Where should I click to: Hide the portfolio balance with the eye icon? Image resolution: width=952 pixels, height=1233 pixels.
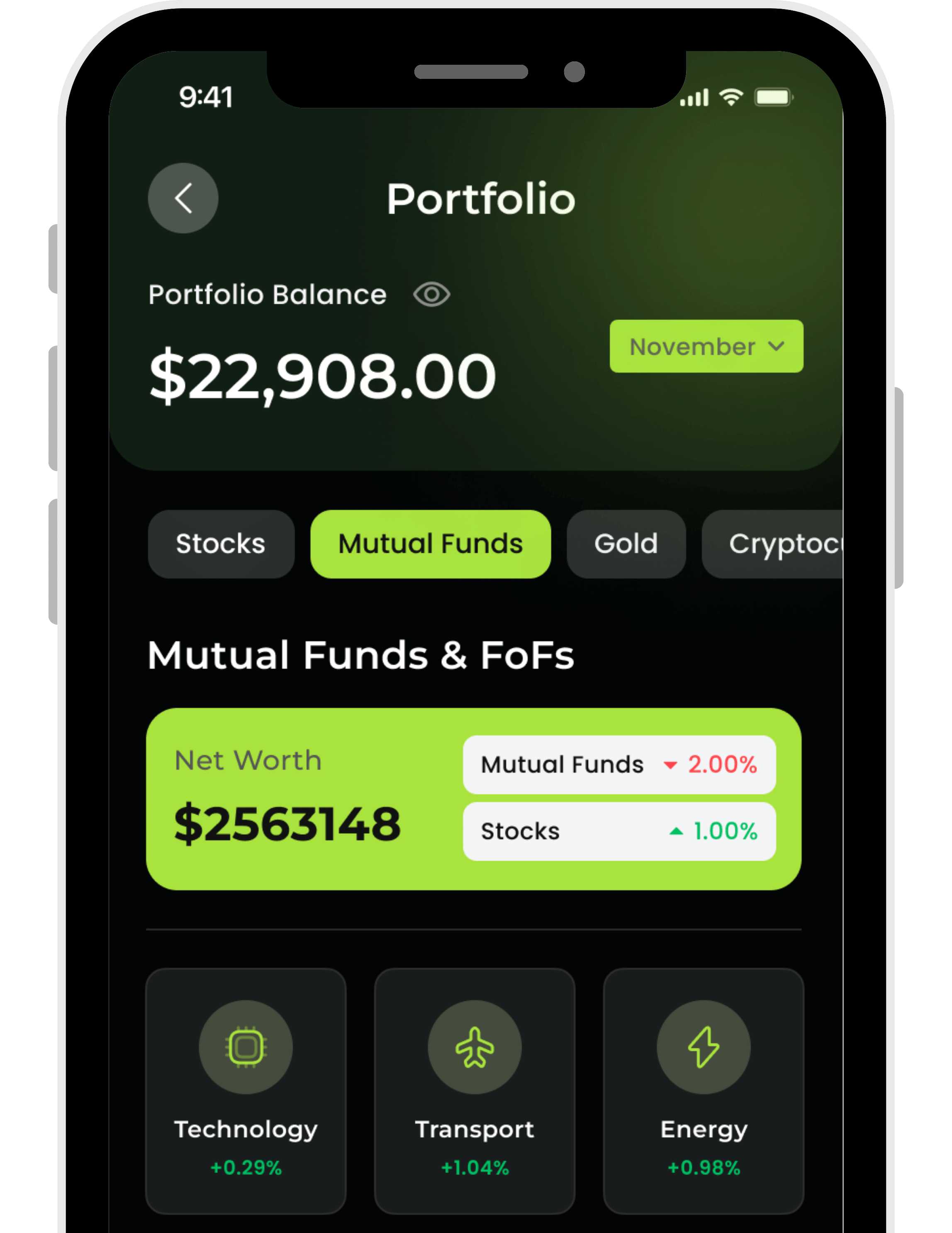(431, 294)
